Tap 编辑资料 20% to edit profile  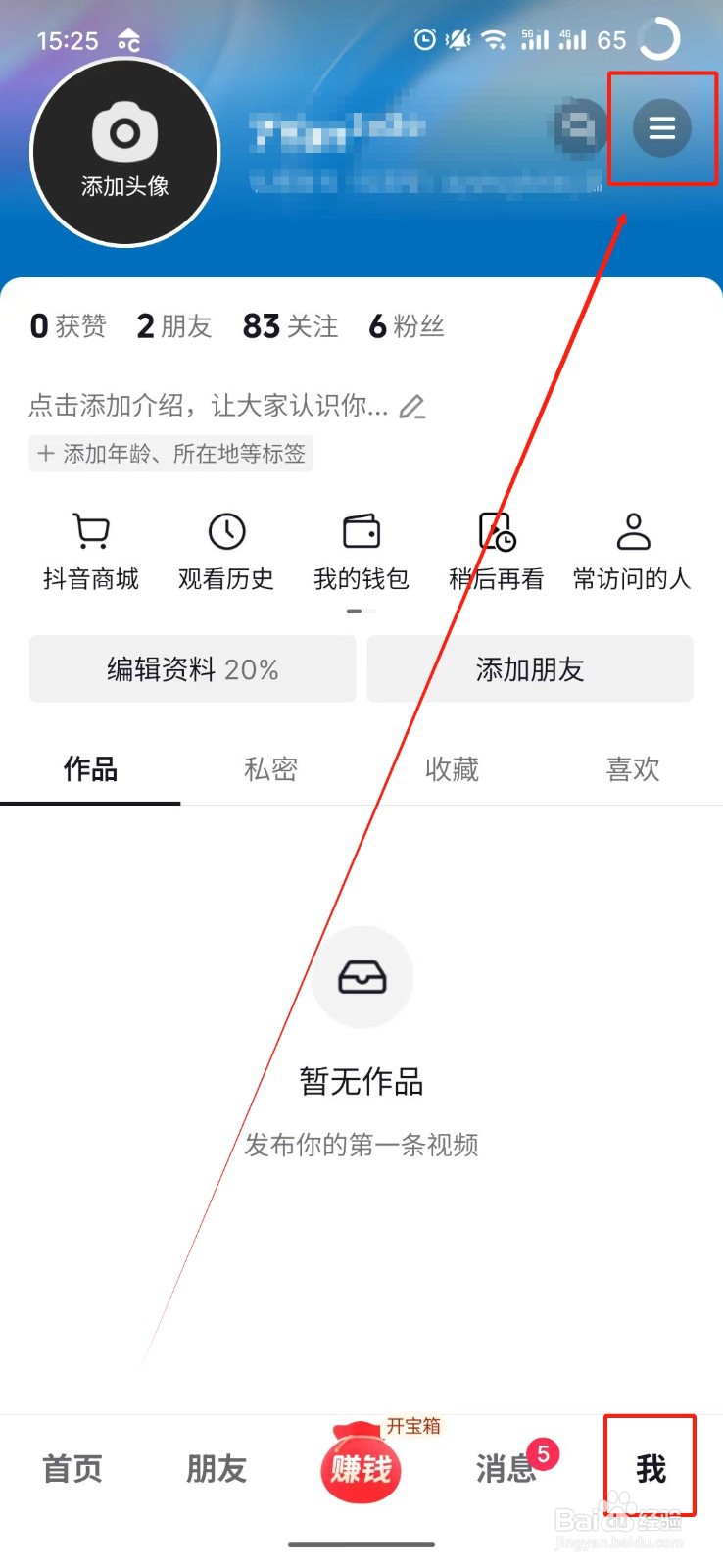coord(192,669)
